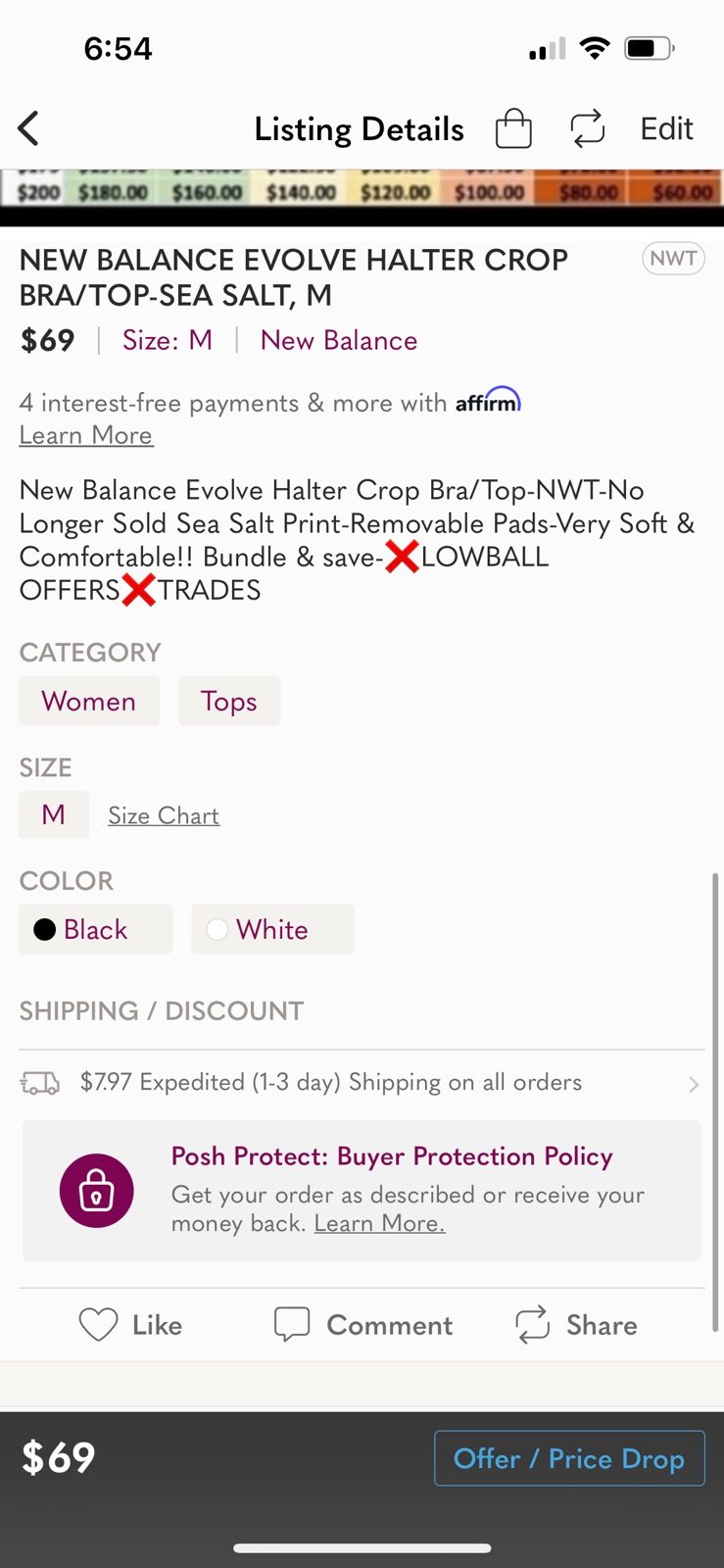The width and height of the screenshot is (724, 1568).
Task: Choose the Black color chip
Action: coord(96,929)
